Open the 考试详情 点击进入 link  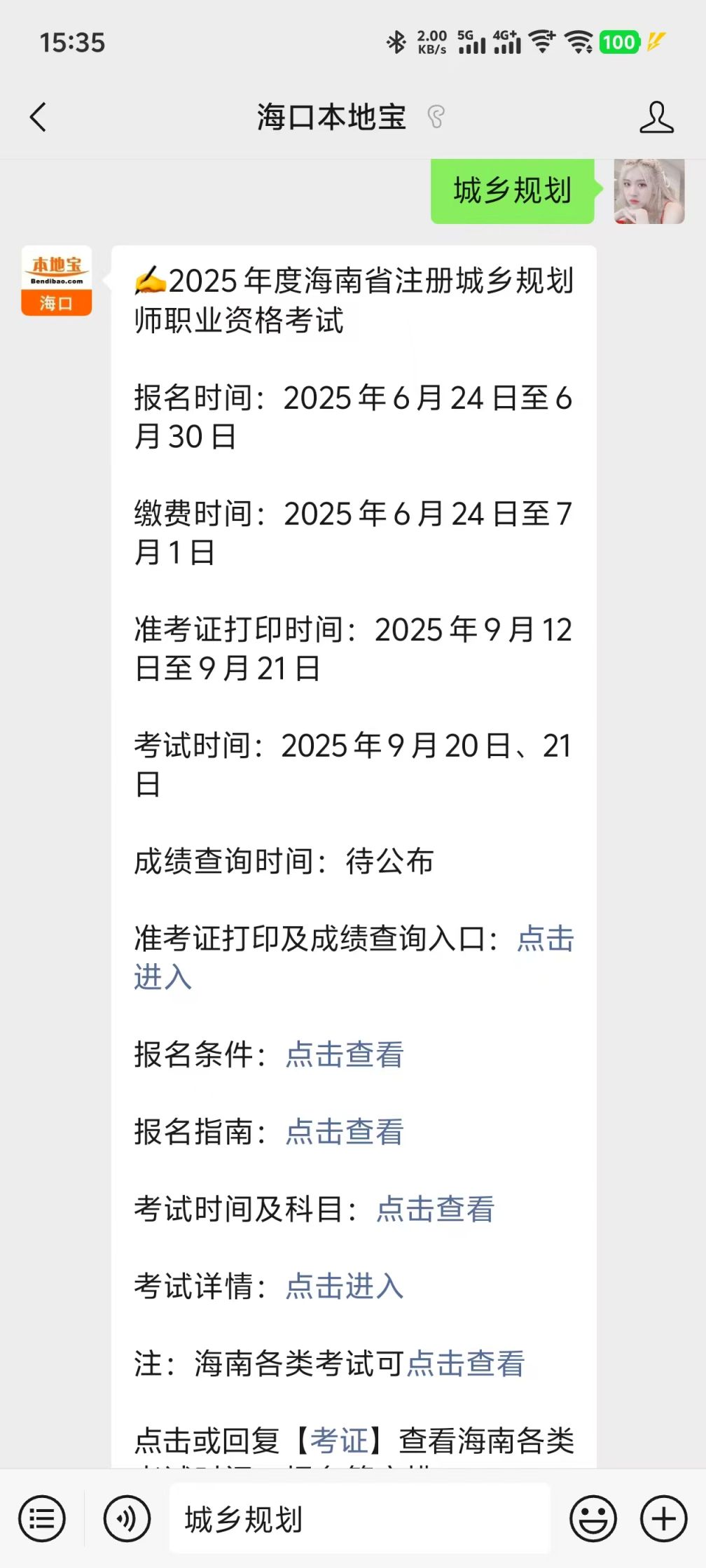point(344,1286)
